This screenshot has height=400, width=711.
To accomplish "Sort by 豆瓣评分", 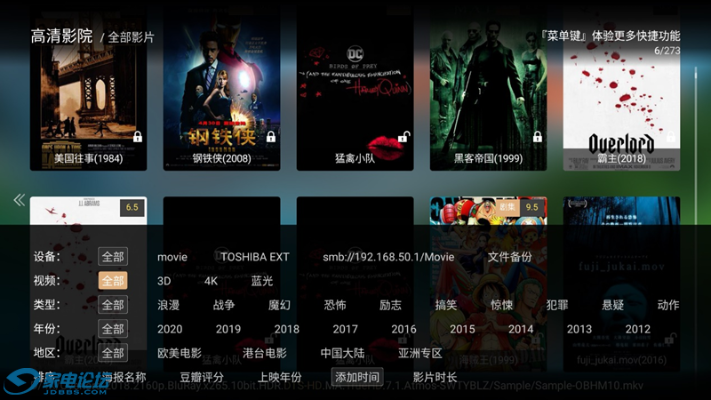I will tap(202, 377).
